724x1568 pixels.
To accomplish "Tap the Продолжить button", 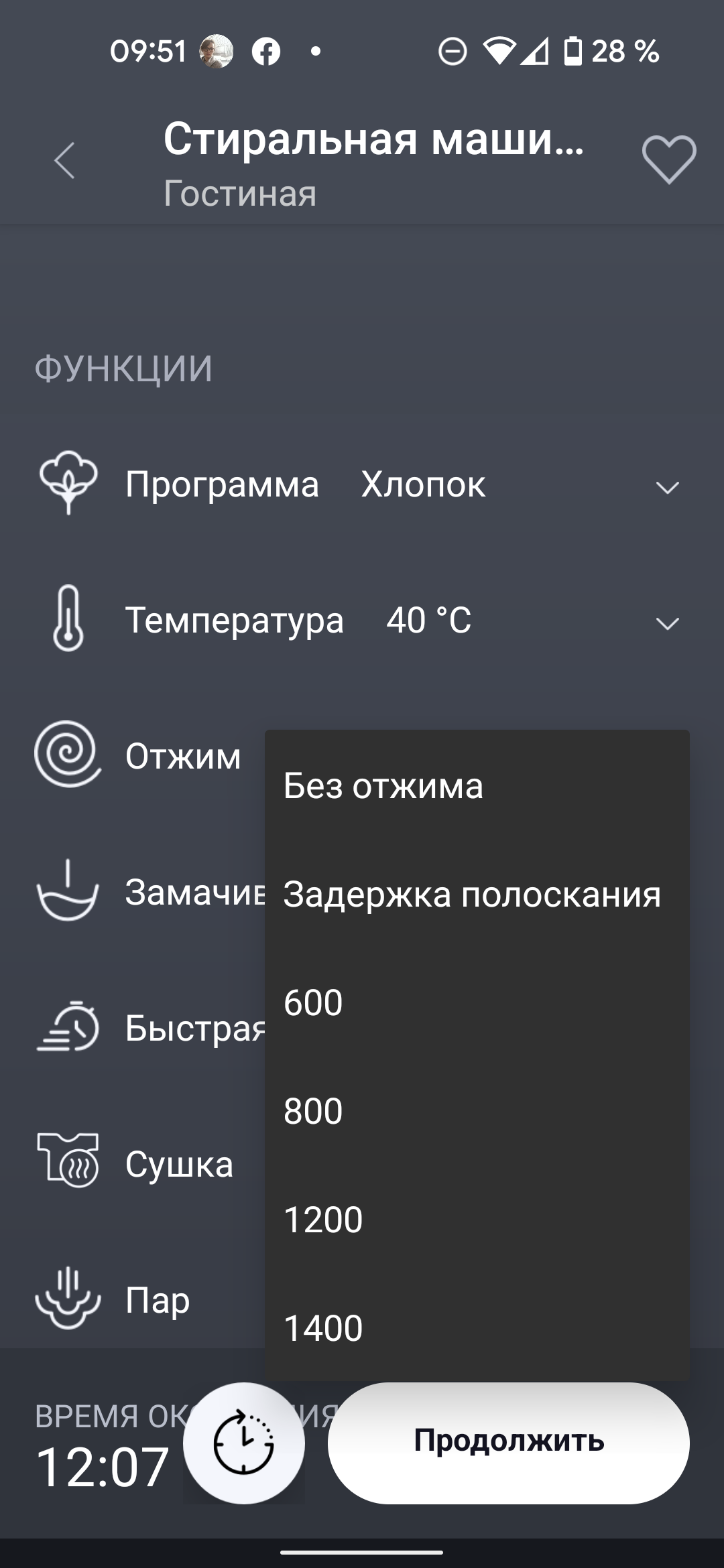I will point(508,1442).
